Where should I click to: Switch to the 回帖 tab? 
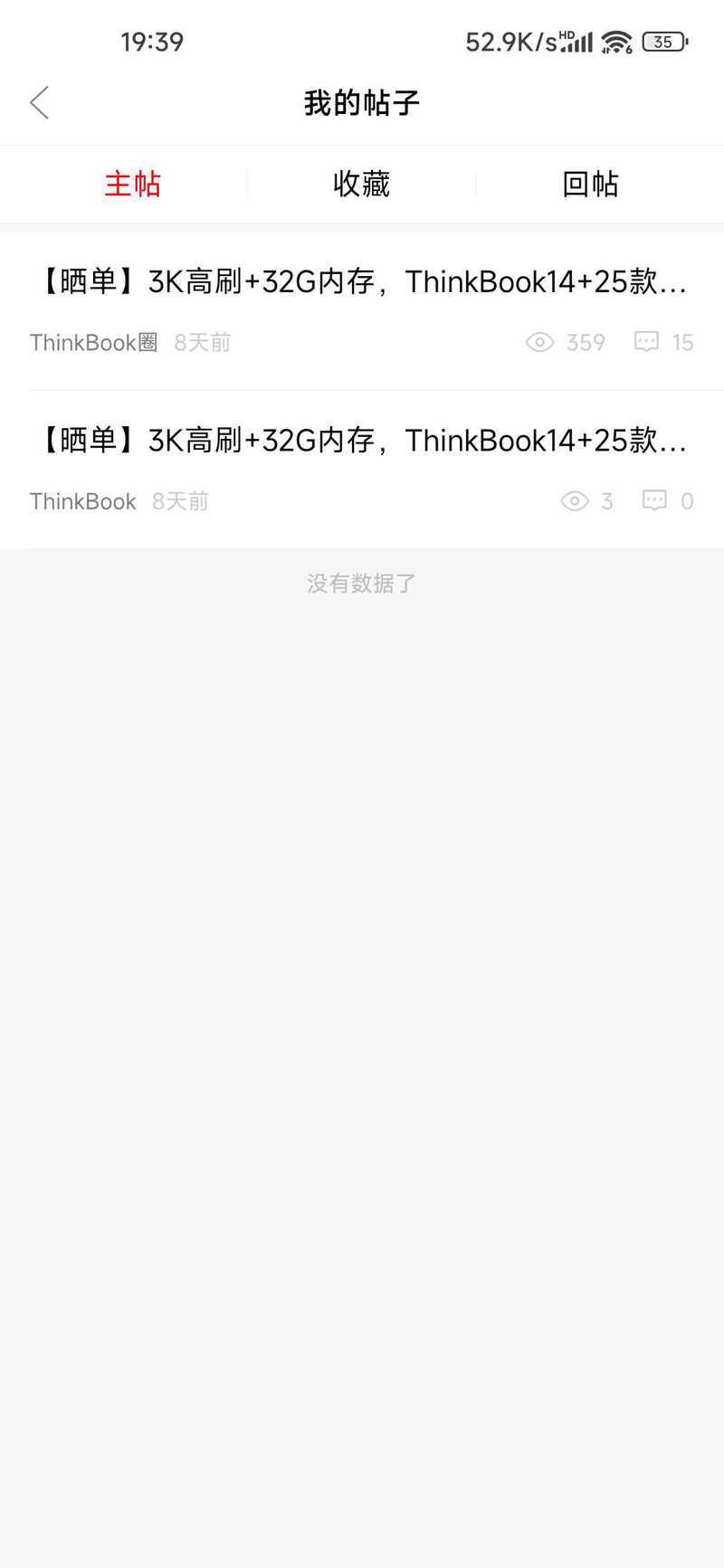point(590,185)
